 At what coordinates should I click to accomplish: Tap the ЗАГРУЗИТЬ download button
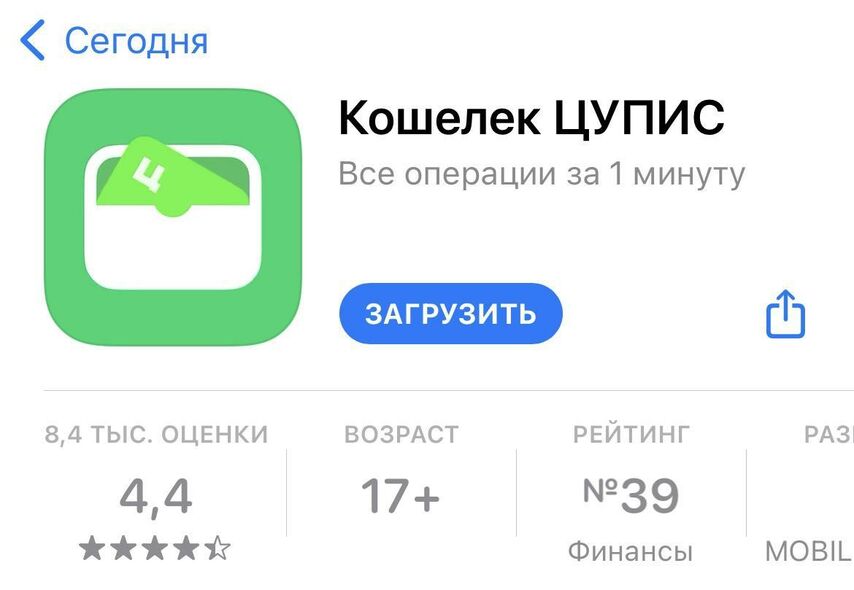click(450, 314)
